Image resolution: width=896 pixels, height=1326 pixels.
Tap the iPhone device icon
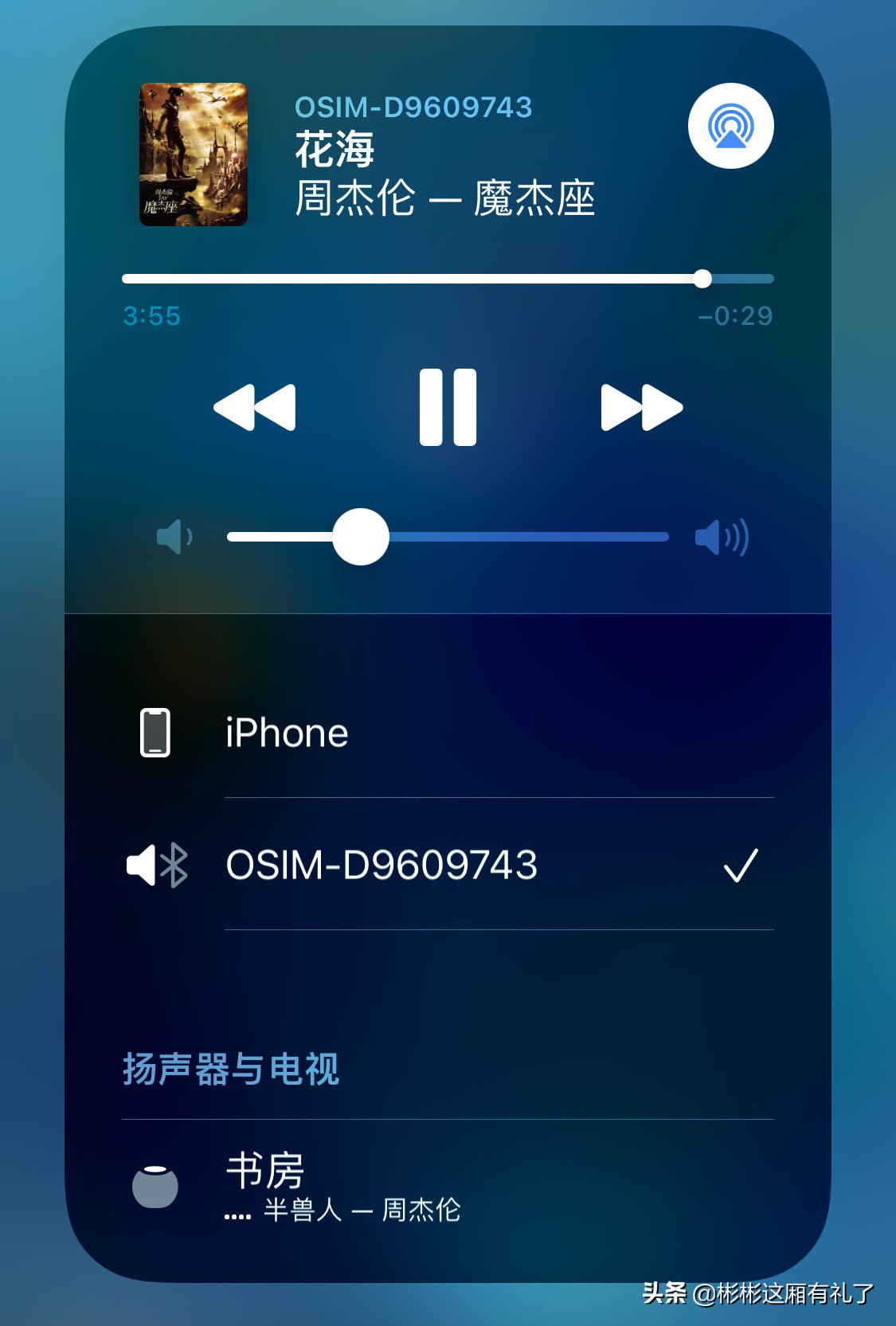156,733
